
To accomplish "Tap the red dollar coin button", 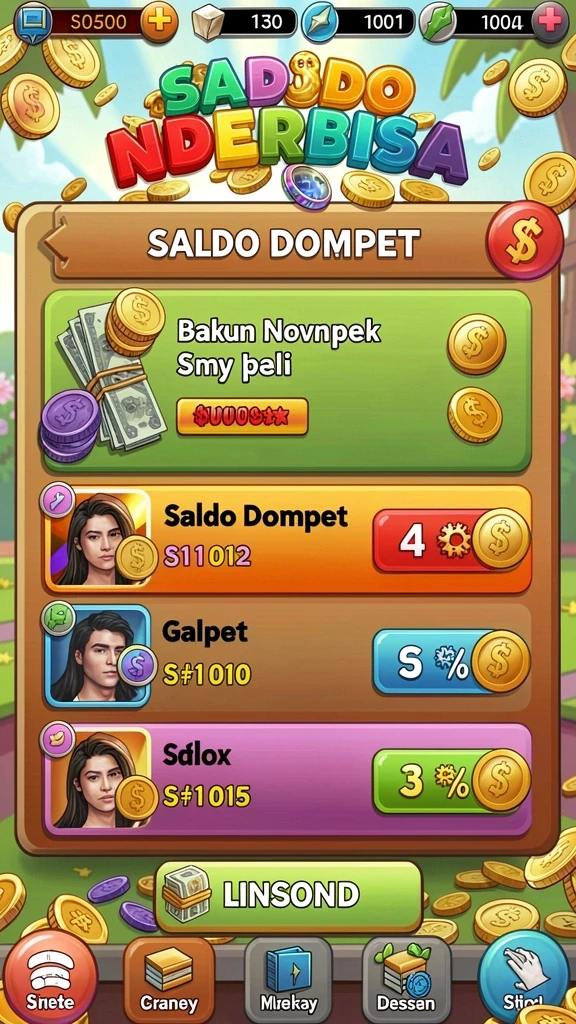I will (x=524, y=240).
